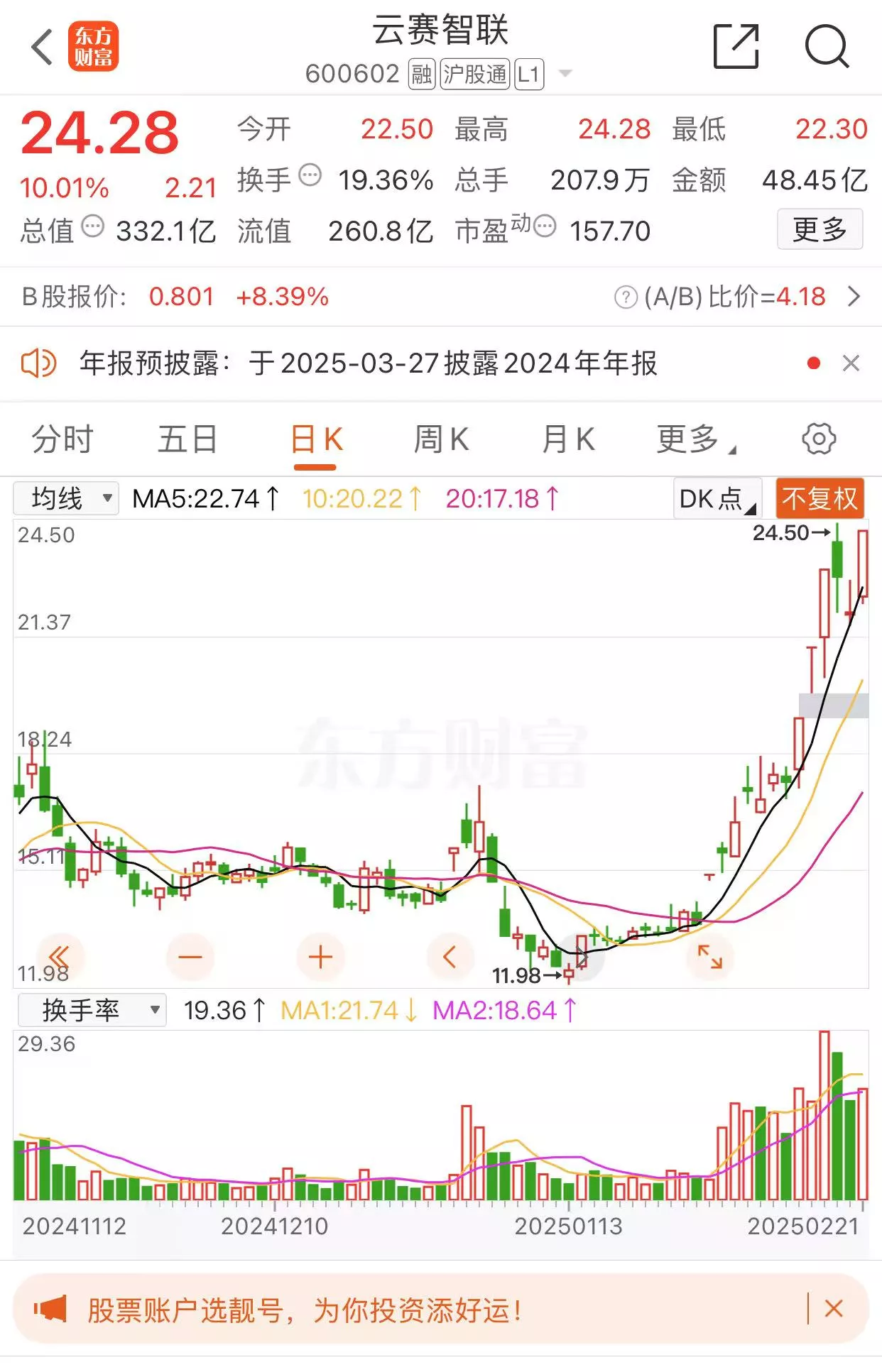The width and height of the screenshot is (882, 1372).
Task: Open the share icon at top right
Action: 736,45
